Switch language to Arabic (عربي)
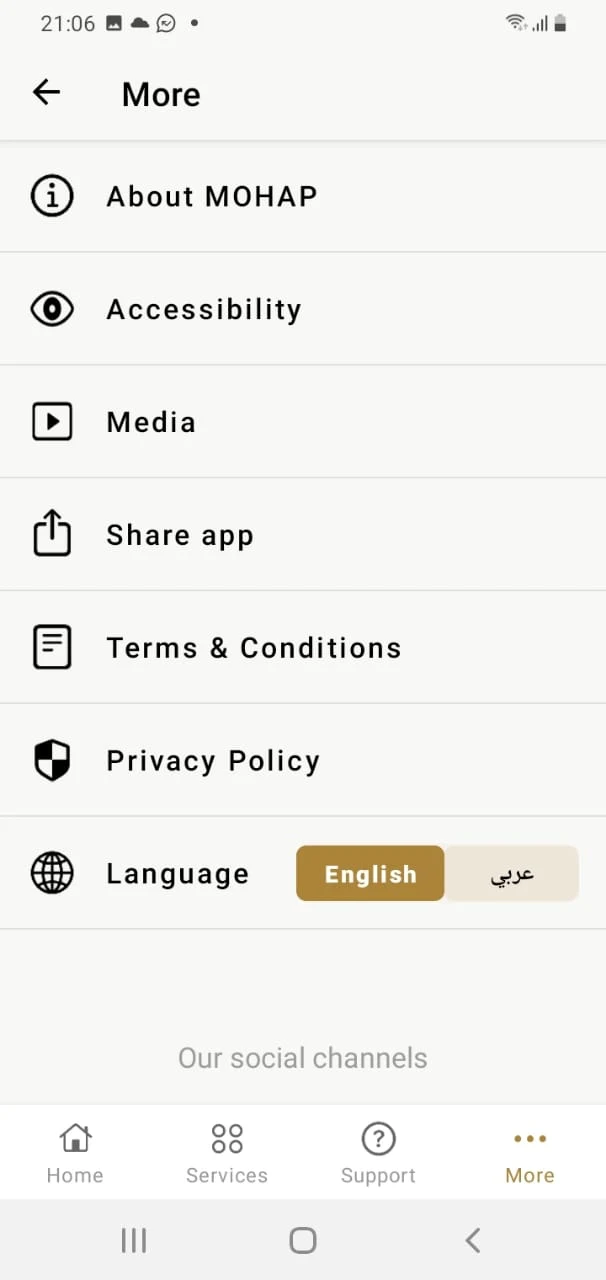The width and height of the screenshot is (606, 1280). click(512, 874)
